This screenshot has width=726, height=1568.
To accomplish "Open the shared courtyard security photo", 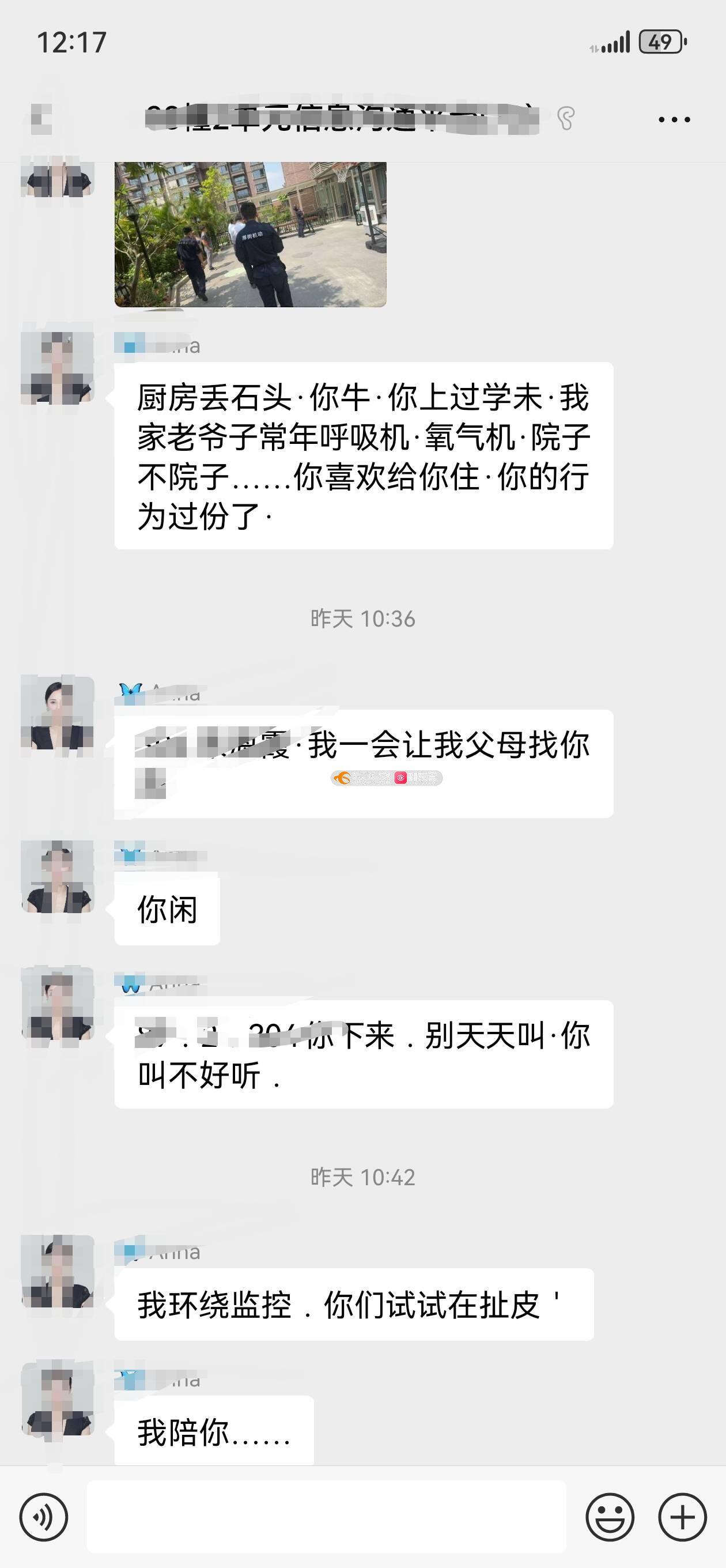I will pyautogui.click(x=250, y=235).
